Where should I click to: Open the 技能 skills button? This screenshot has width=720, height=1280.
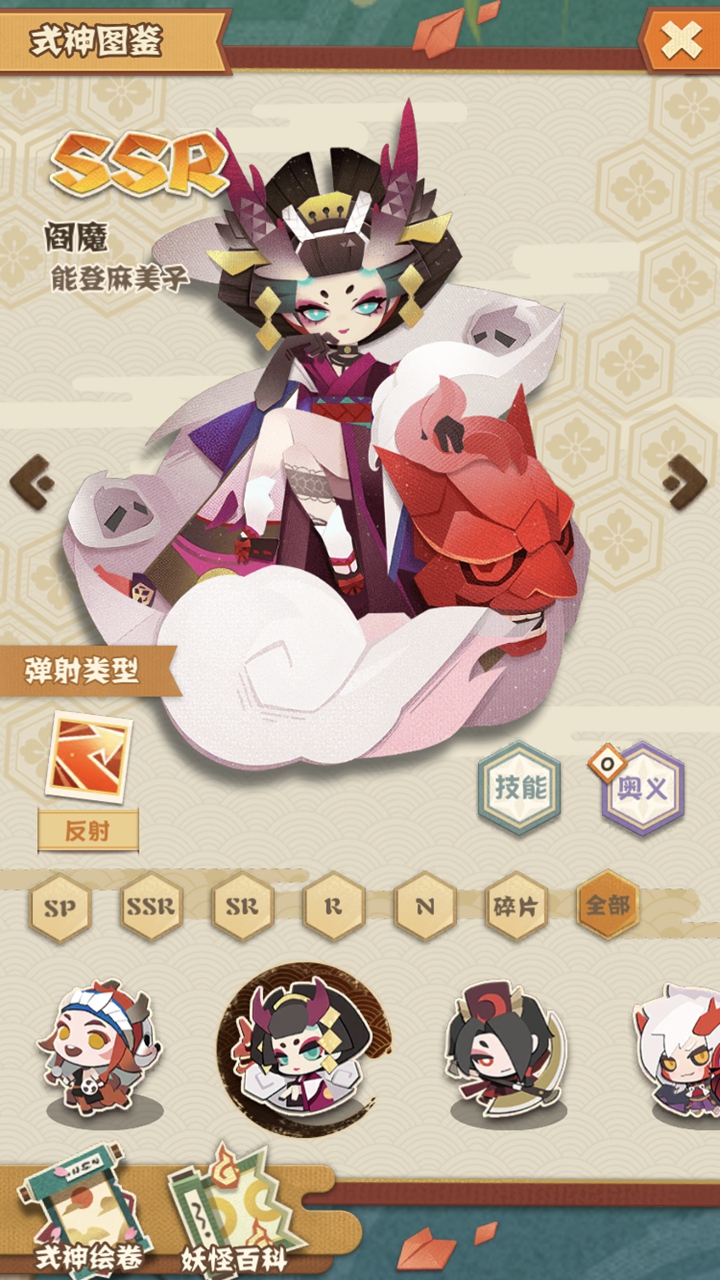(520, 787)
